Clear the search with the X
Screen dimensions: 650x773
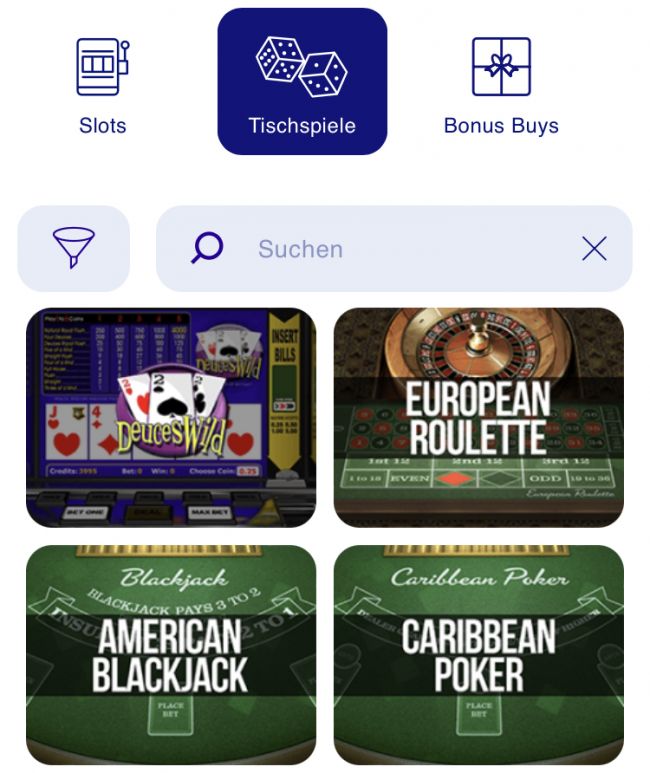594,249
